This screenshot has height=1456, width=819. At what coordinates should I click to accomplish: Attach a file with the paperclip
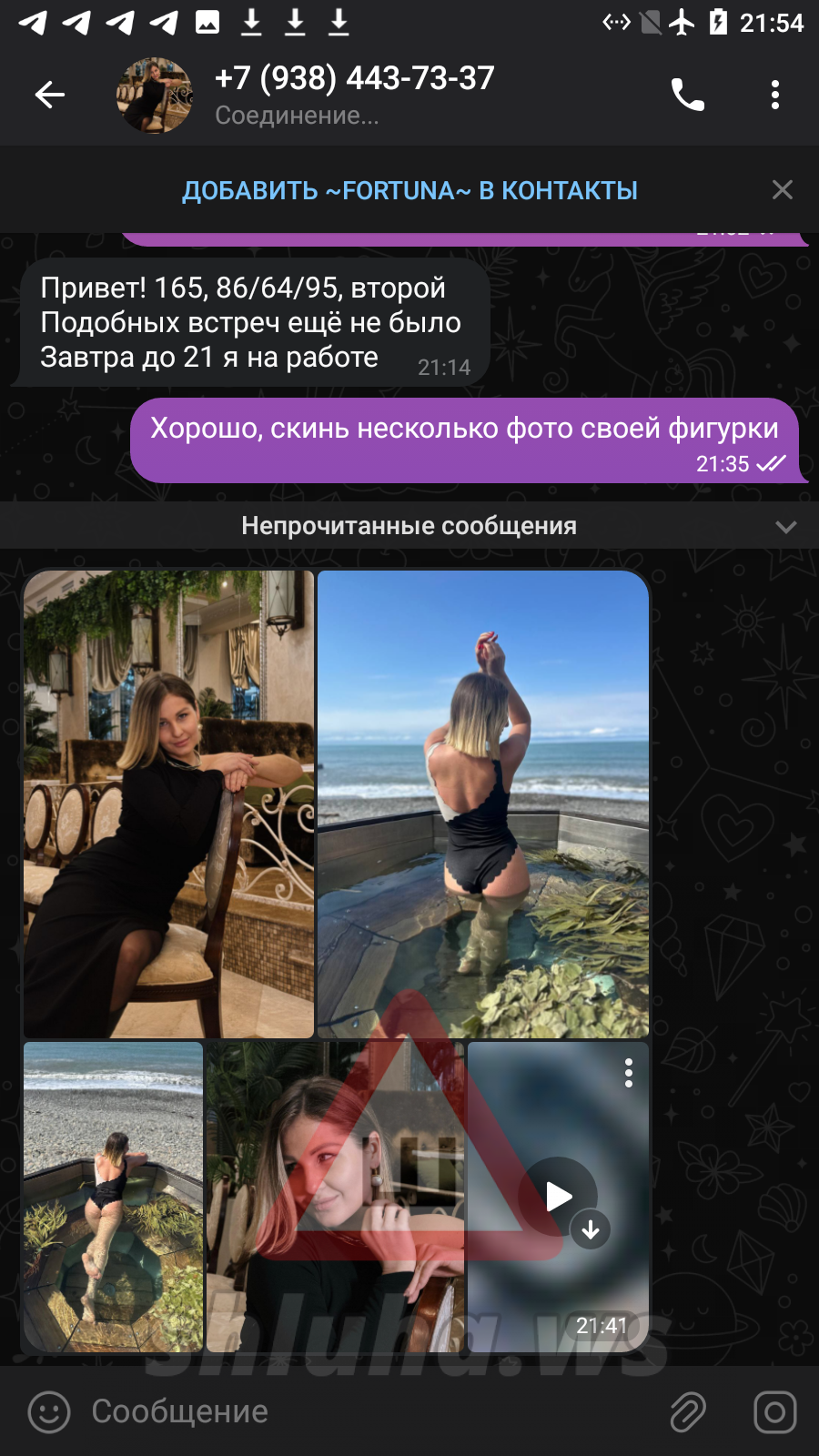688,1412
